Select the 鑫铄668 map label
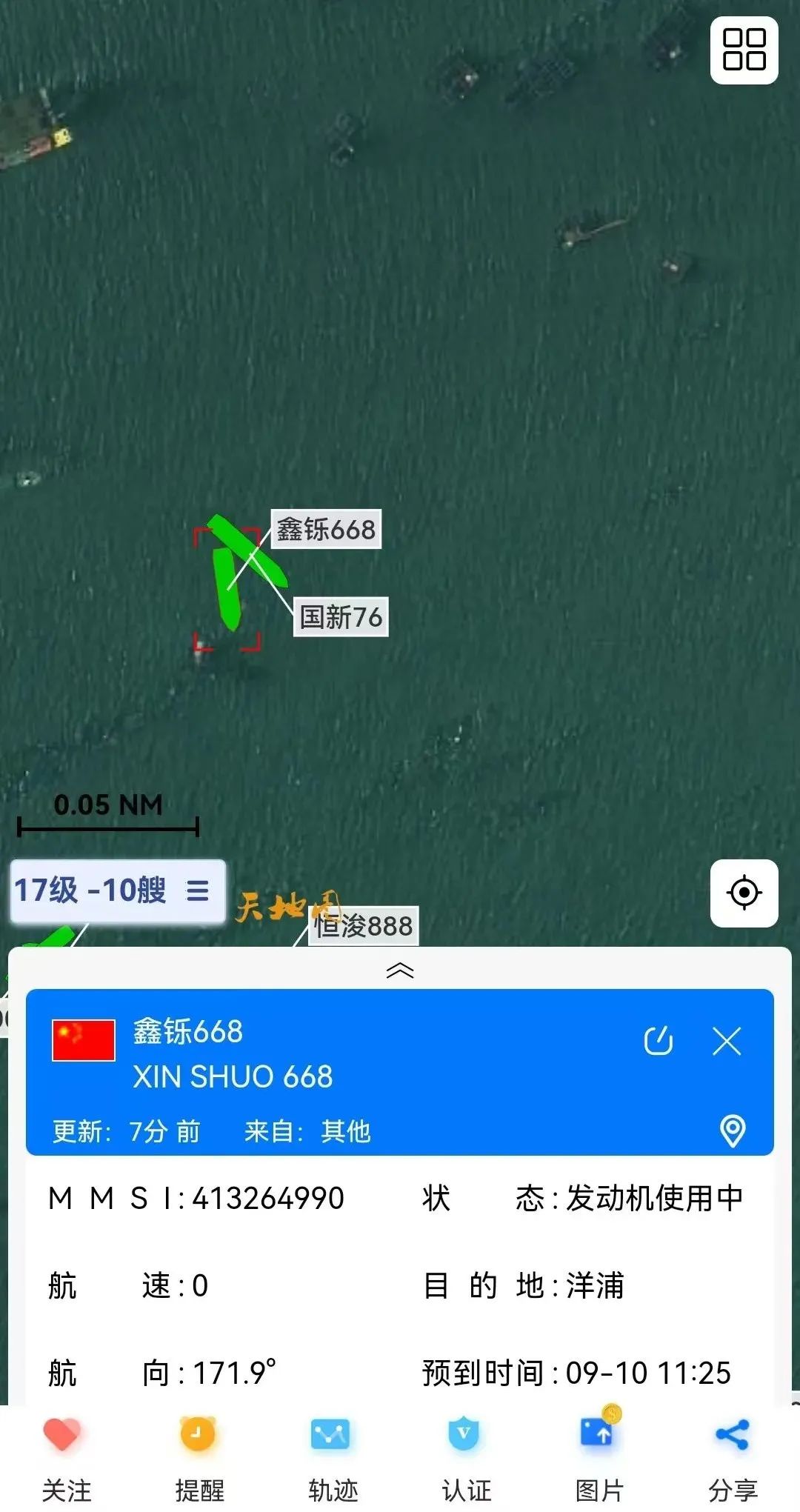This screenshot has width=800, height=1512. pos(326,529)
